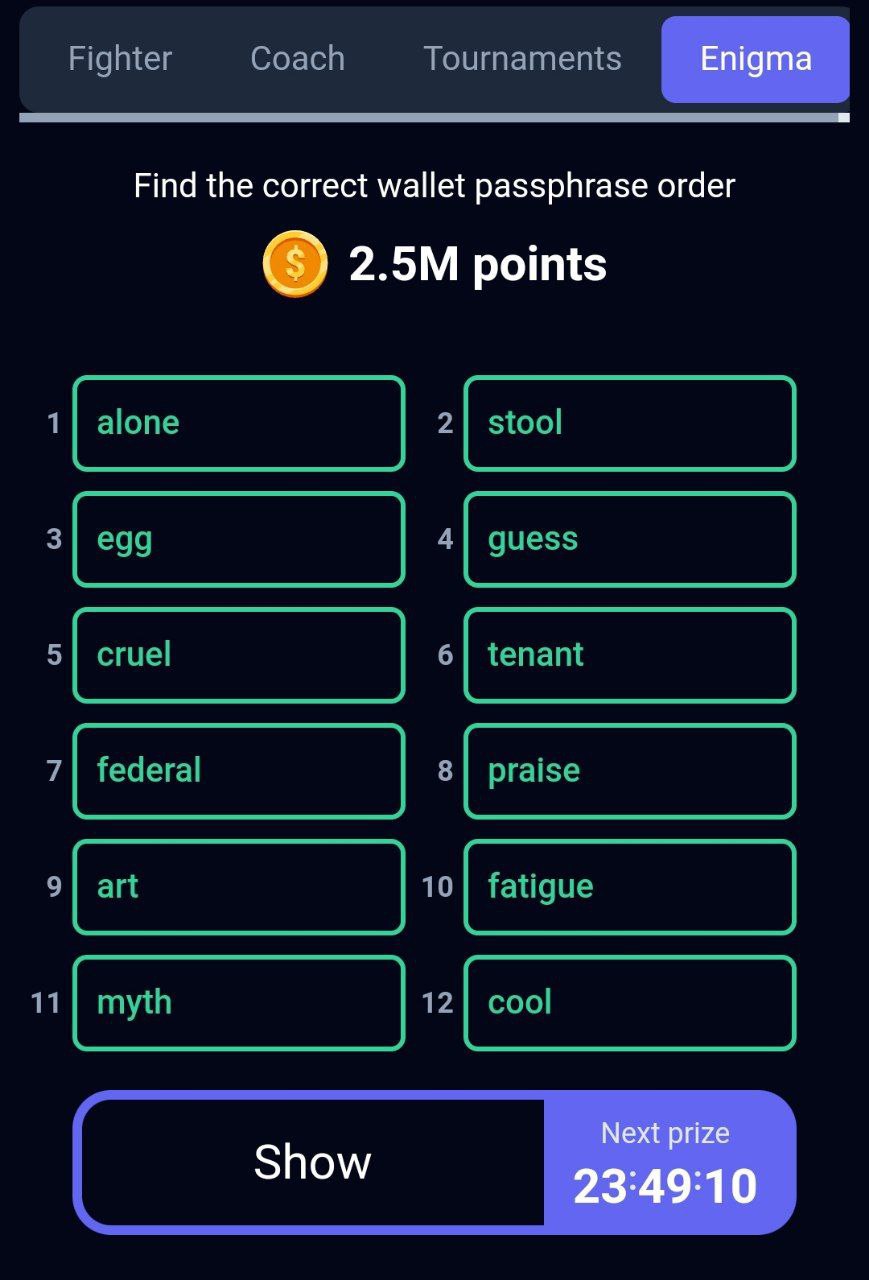Tap the 'guess' word box
The width and height of the screenshot is (869, 1280).
coord(630,539)
